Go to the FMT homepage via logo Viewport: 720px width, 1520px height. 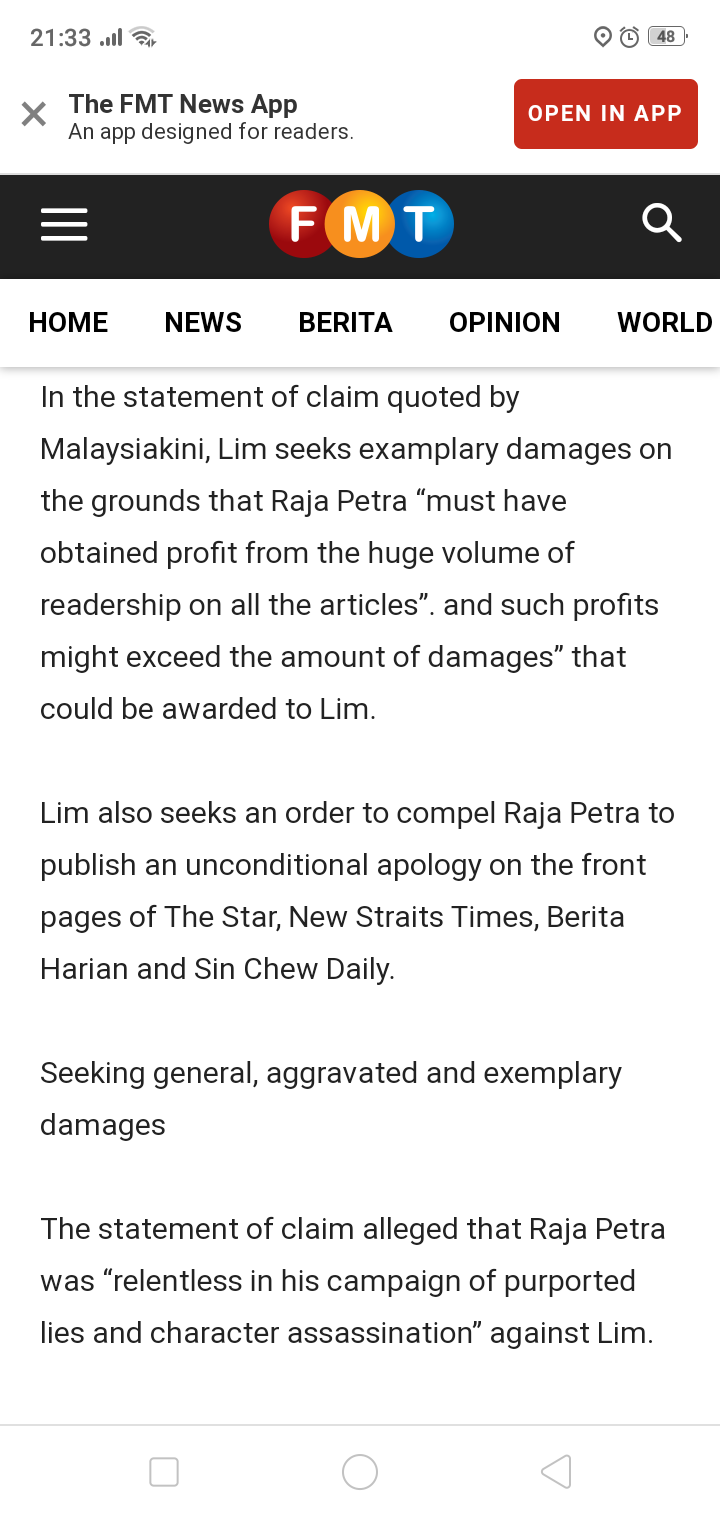pyautogui.click(x=361, y=225)
